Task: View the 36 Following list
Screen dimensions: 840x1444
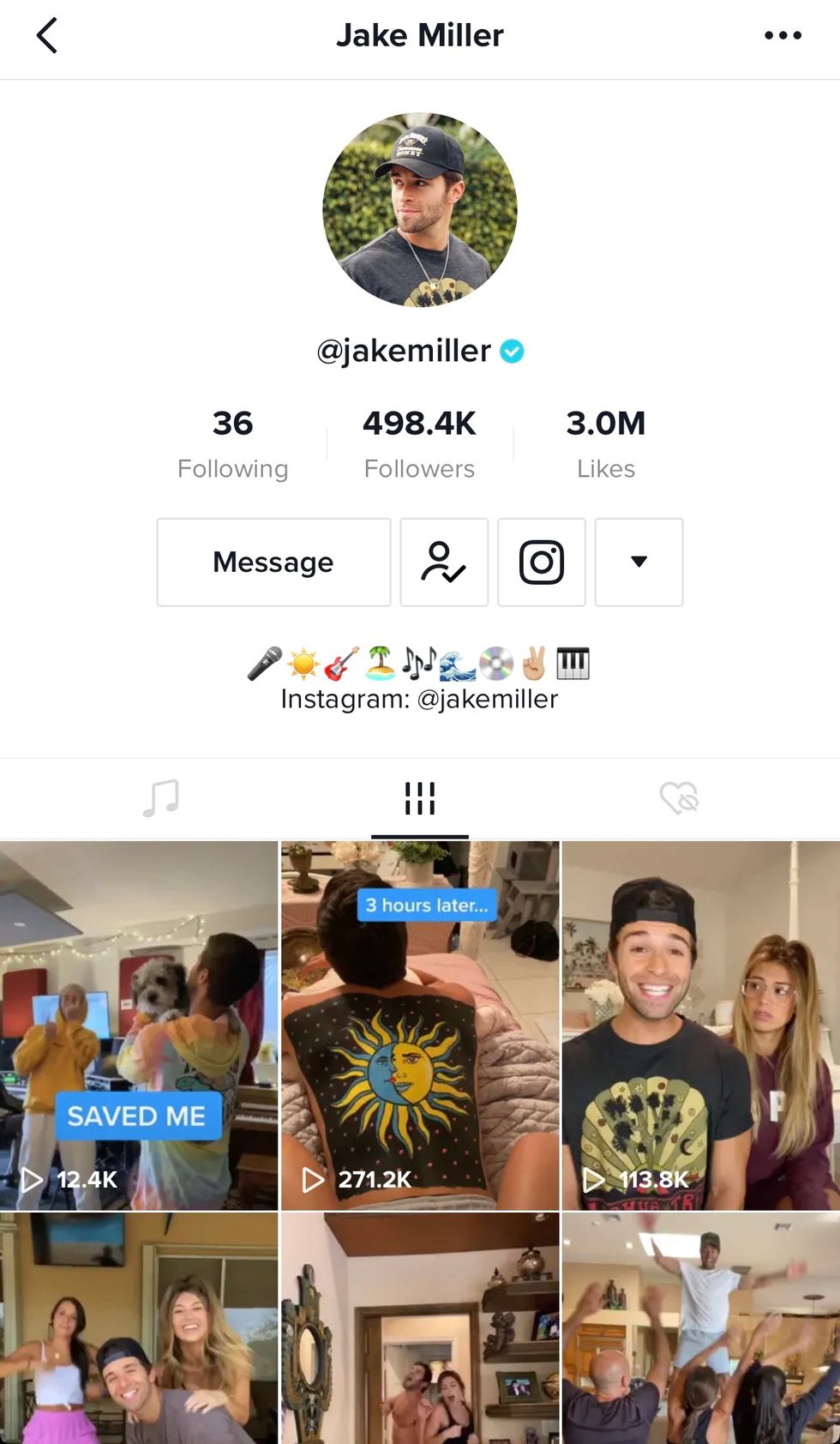Action: 232,443
